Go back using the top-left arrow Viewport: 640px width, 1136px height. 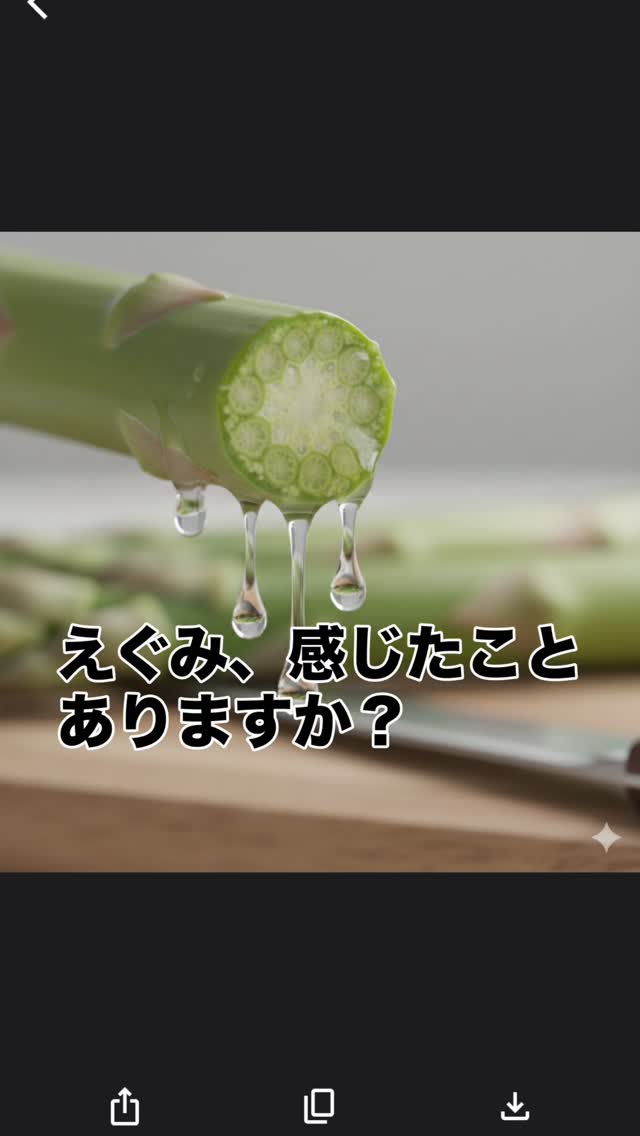pyautogui.click(x=36, y=8)
